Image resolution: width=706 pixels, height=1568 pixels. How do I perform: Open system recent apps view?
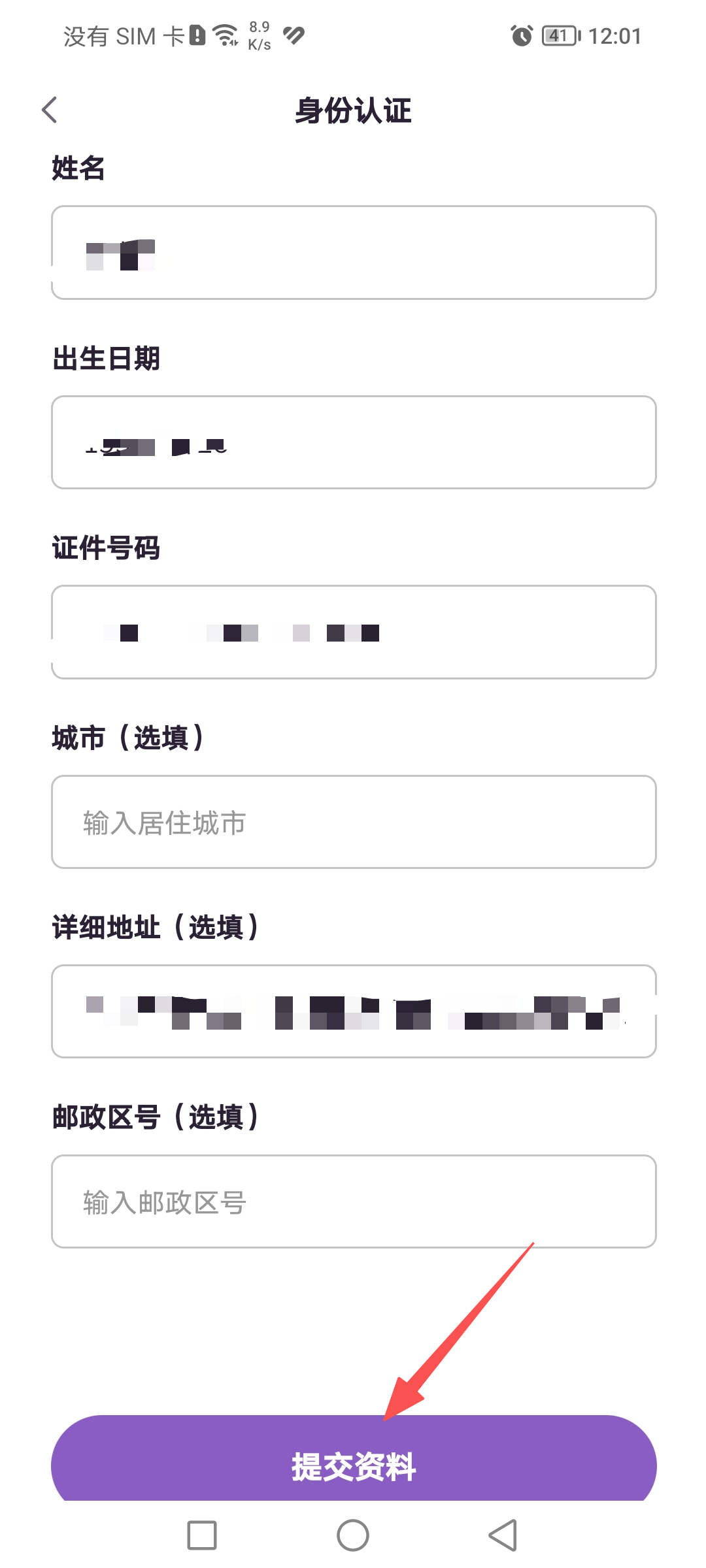(x=202, y=1535)
